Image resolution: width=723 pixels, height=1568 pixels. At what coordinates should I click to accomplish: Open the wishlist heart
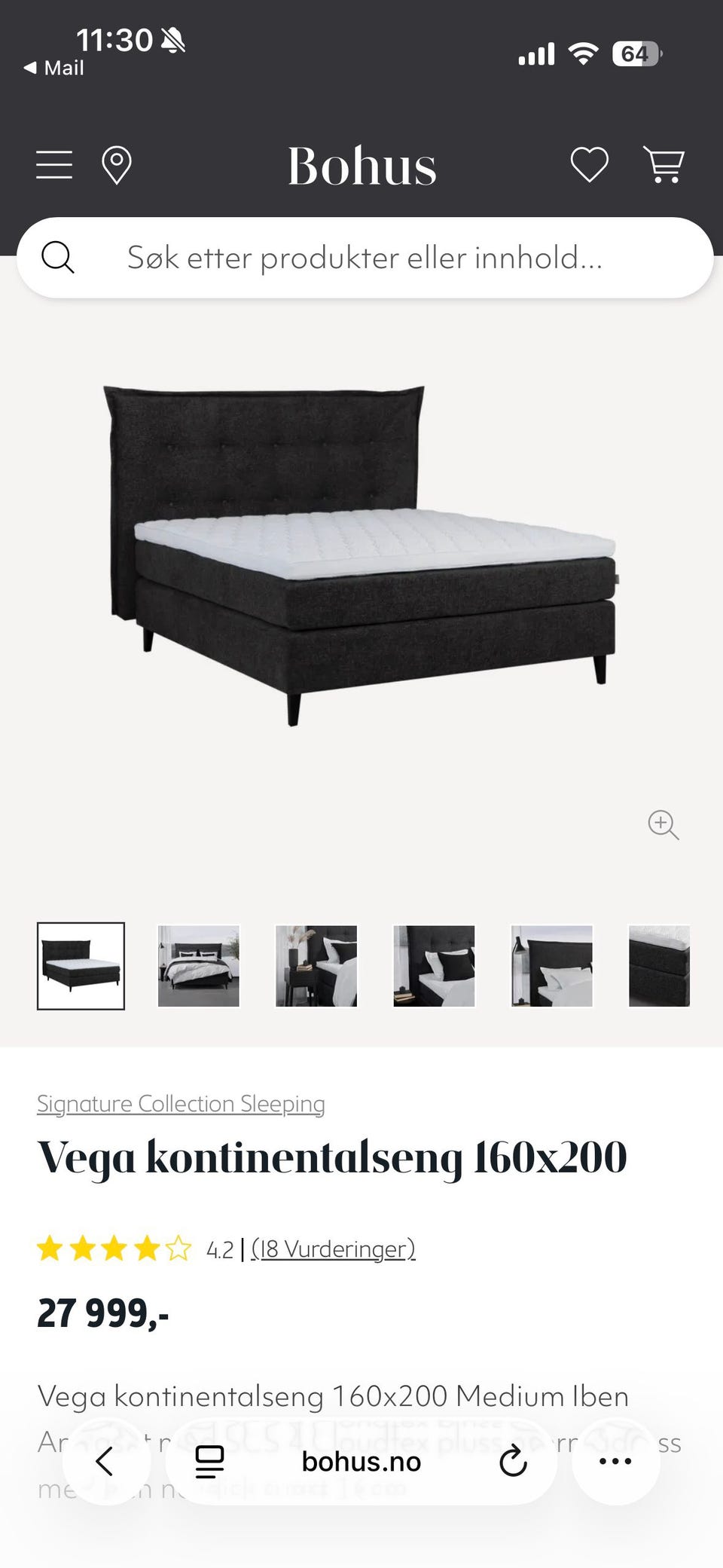point(589,165)
